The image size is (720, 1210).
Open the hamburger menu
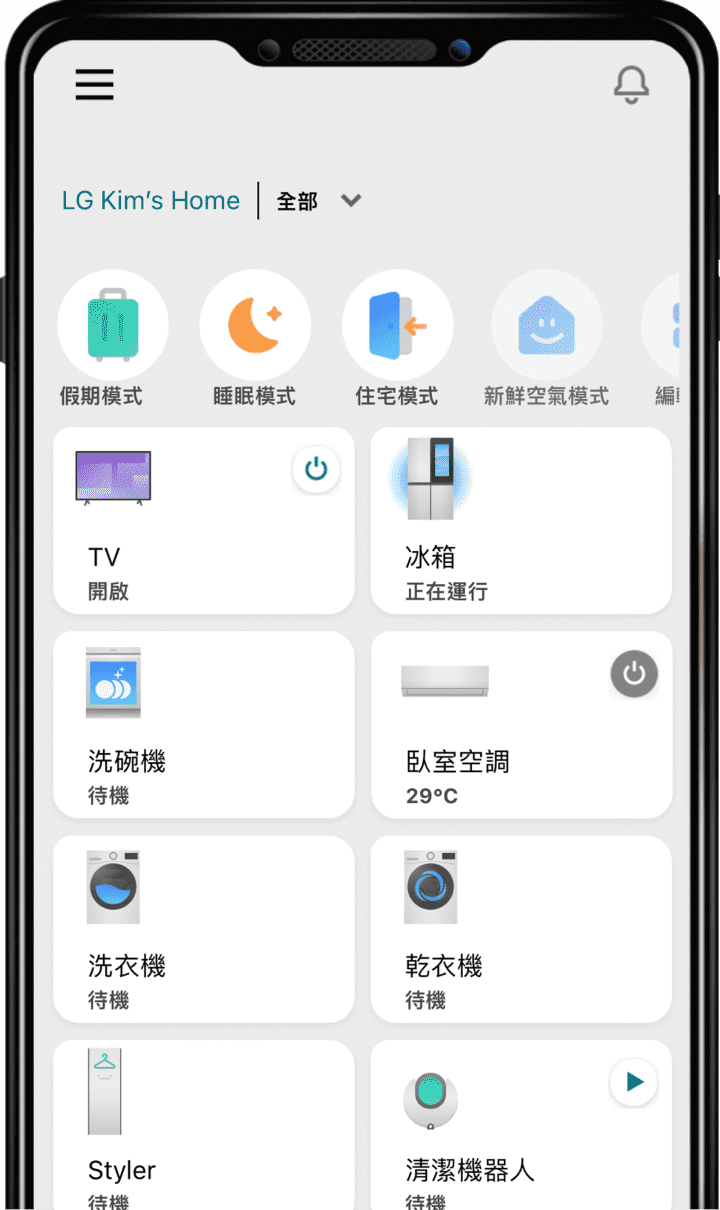tap(95, 85)
